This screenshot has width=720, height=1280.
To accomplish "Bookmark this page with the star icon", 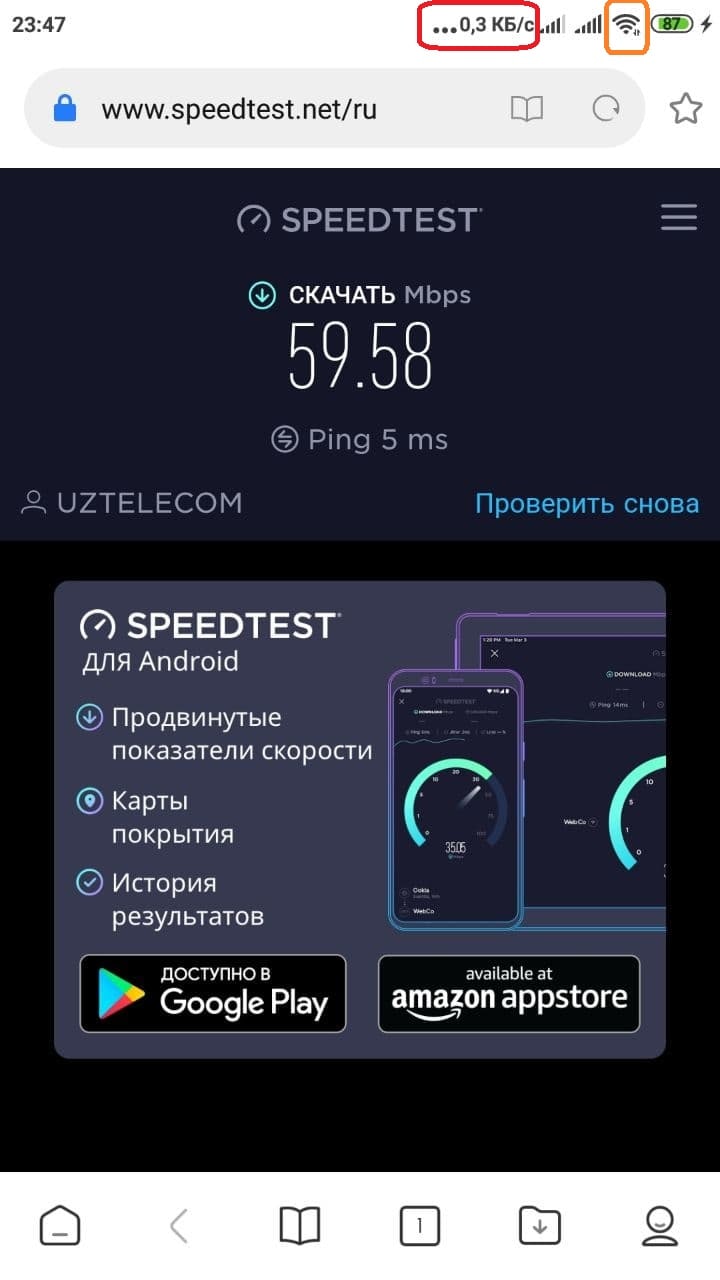I will coord(685,108).
